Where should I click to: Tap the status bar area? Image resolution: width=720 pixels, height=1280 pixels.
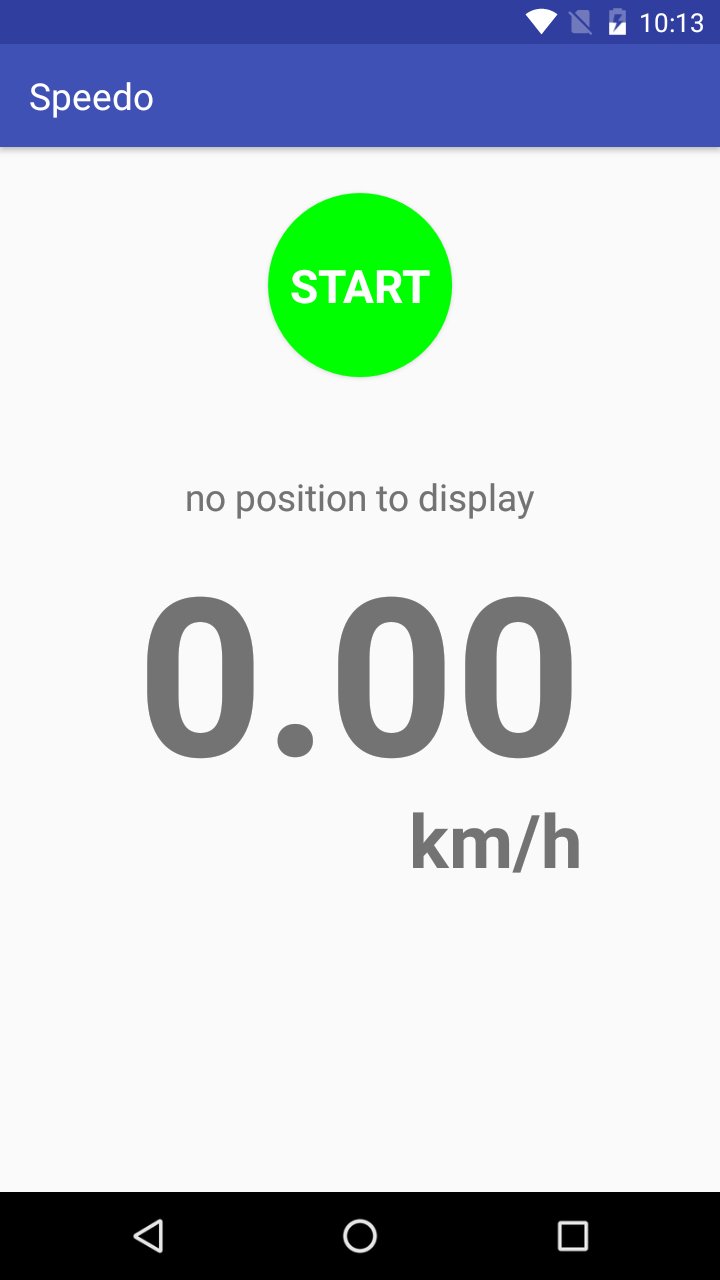tap(360, 21)
